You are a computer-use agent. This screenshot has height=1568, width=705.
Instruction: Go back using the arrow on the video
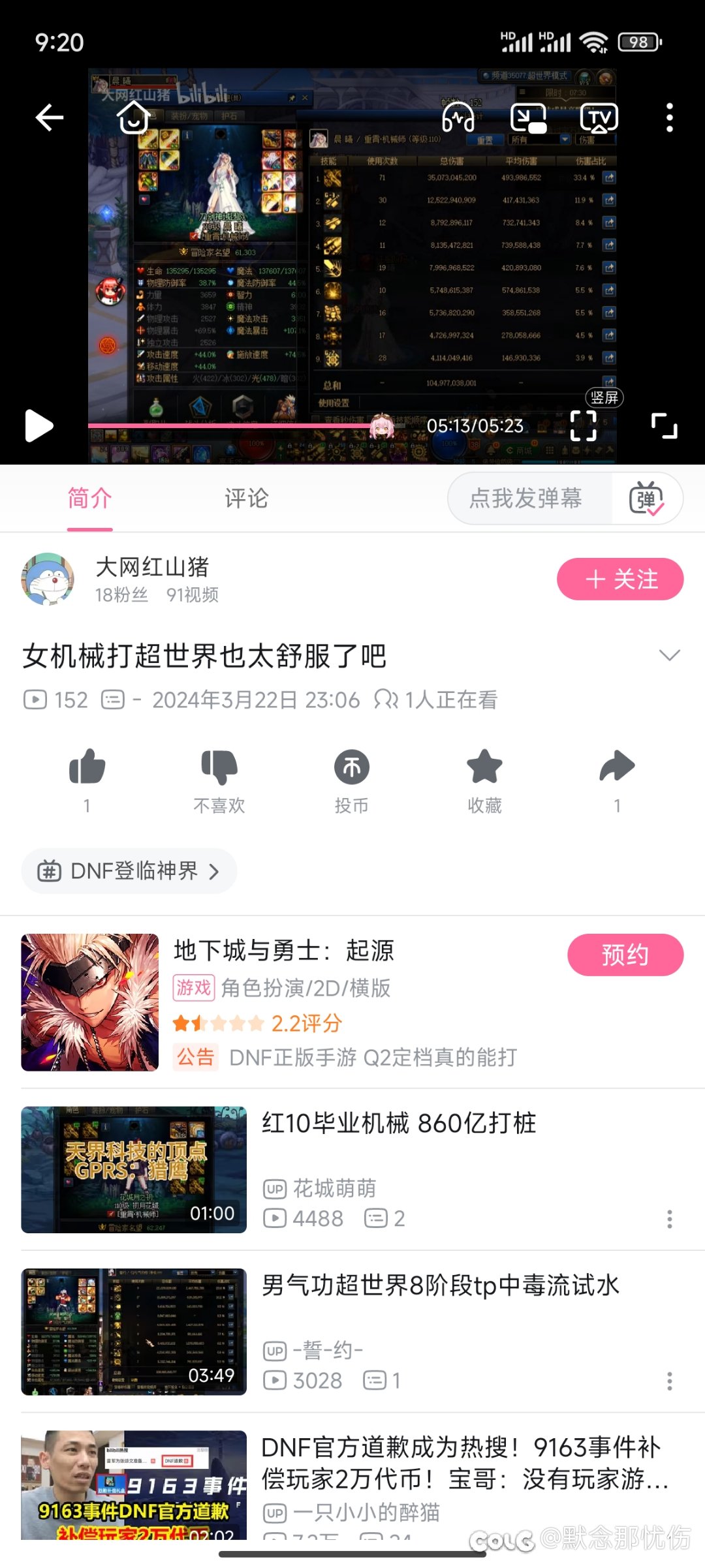pyautogui.click(x=50, y=118)
